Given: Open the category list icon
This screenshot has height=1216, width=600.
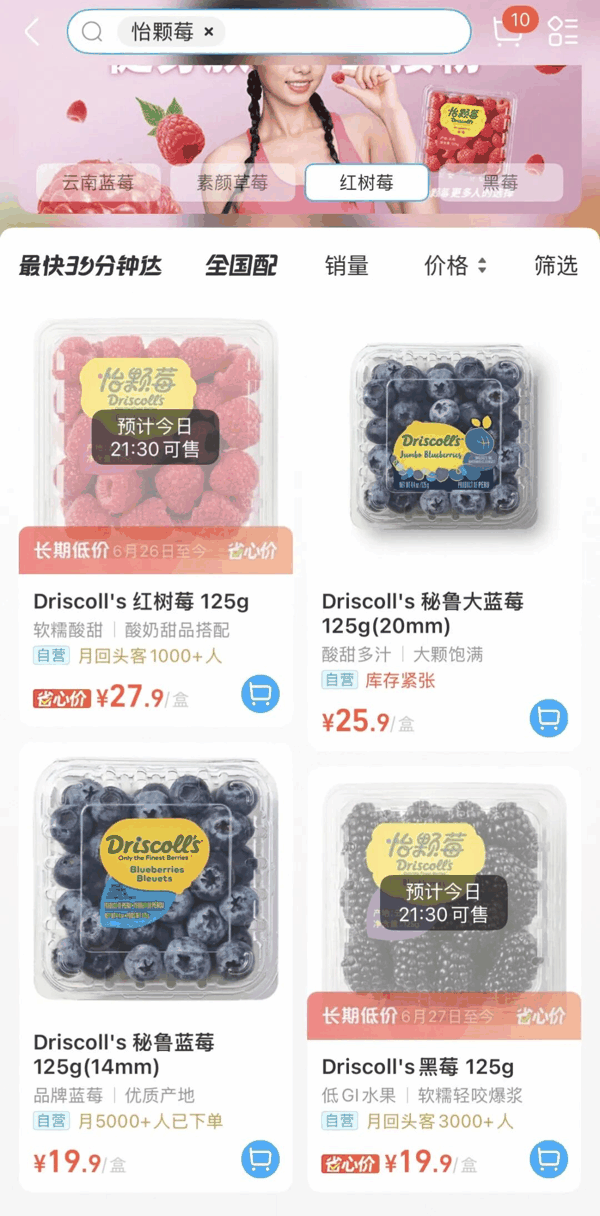Looking at the screenshot, I should [563, 32].
